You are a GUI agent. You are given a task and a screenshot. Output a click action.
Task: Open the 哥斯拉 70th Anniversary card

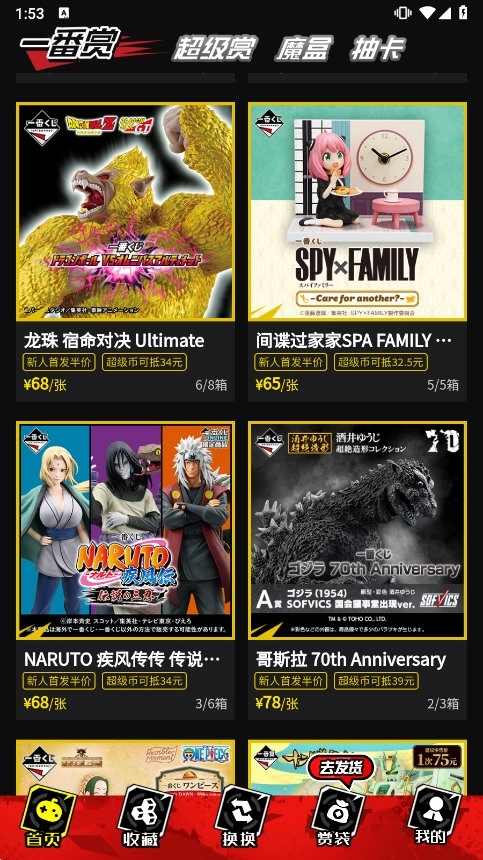point(357,570)
